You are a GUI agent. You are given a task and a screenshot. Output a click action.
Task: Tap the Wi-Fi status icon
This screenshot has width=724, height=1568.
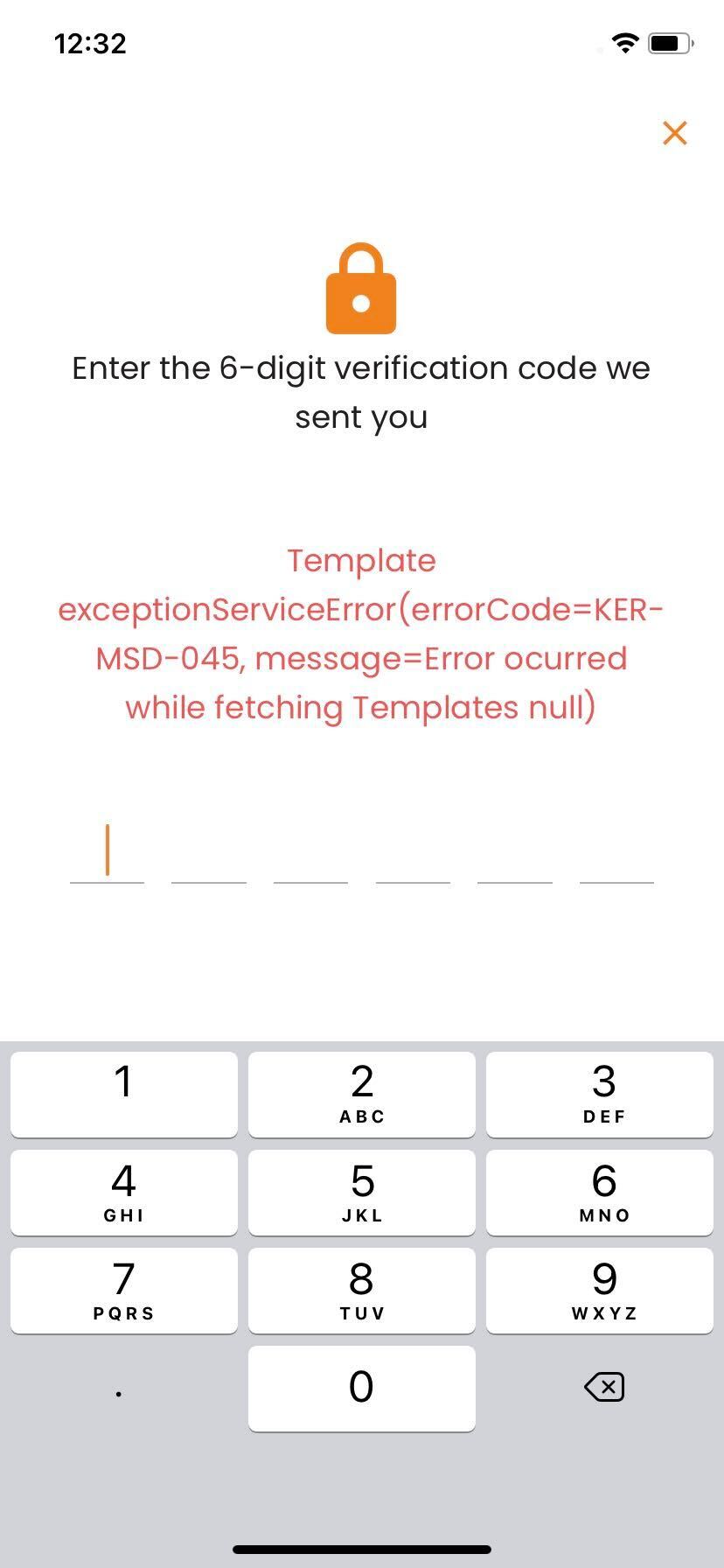point(624,44)
